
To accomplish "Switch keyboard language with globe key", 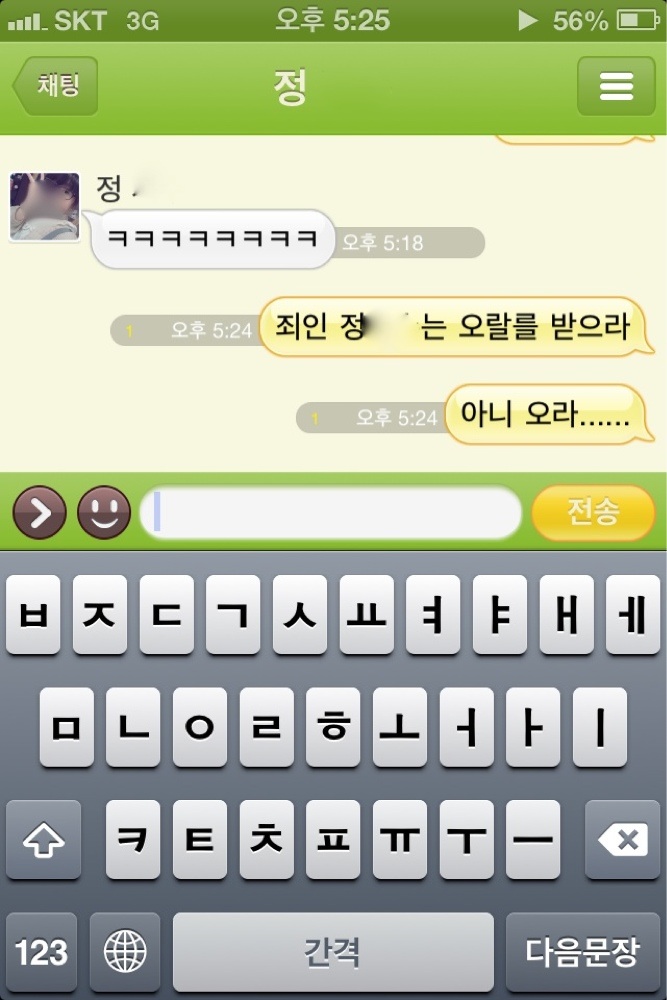I will pos(125,952).
